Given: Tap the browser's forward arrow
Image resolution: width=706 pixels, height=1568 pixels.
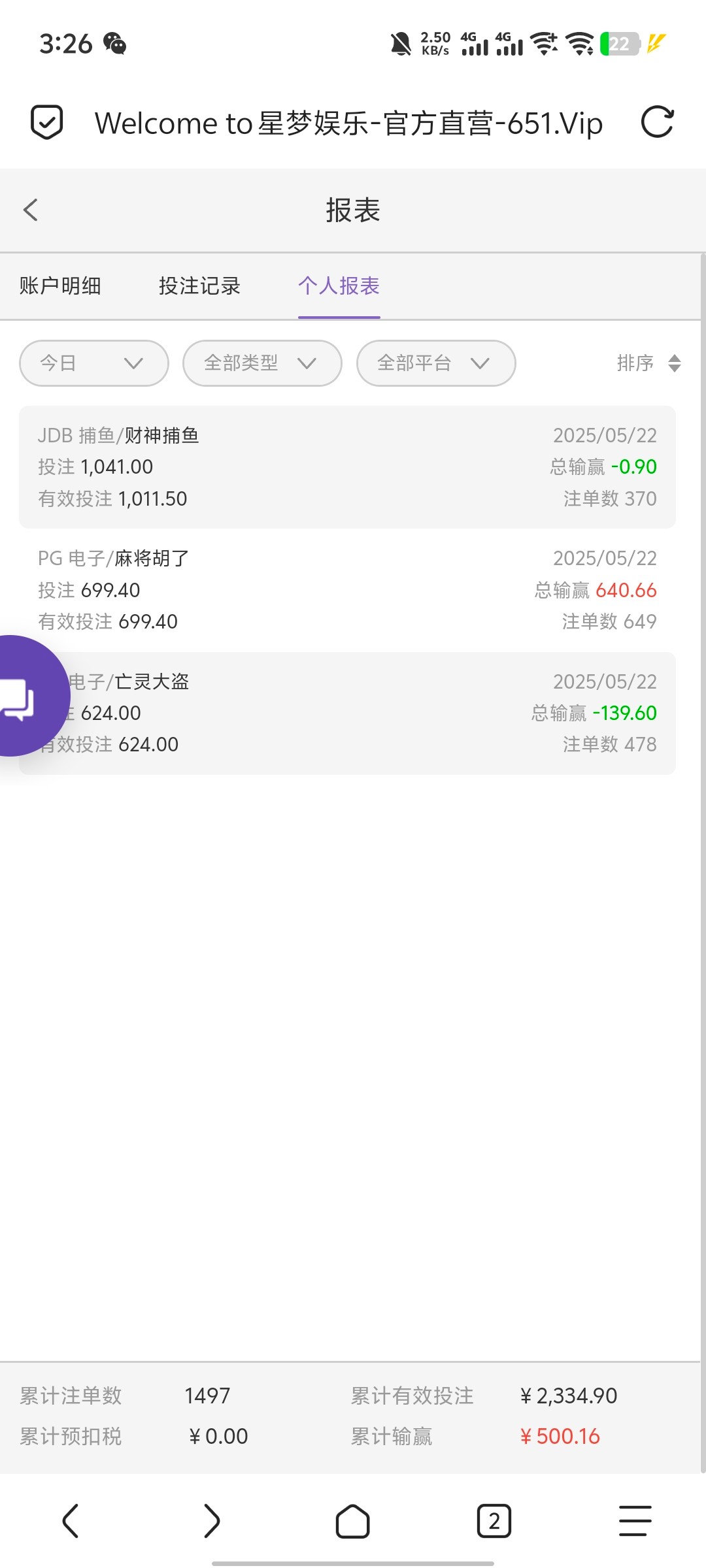Looking at the screenshot, I should 212,1521.
